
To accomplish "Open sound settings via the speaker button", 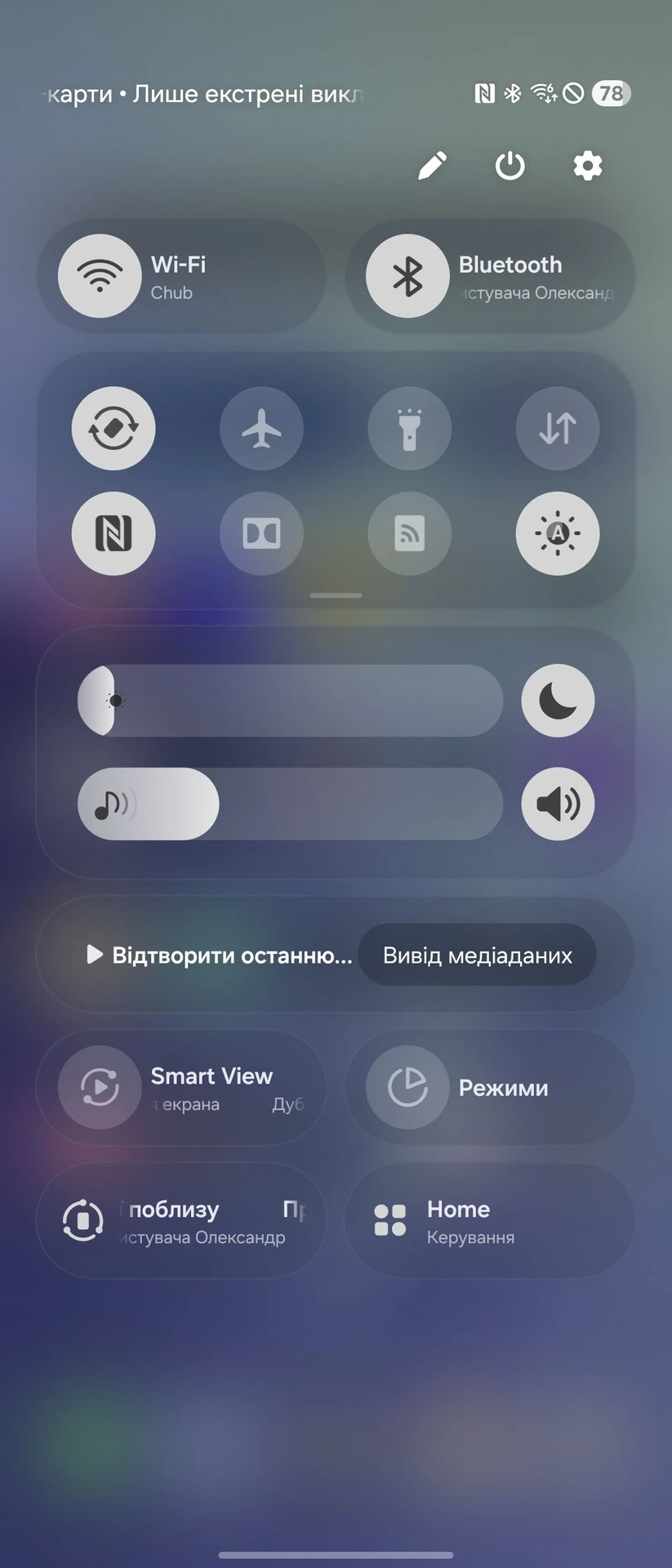I will [x=558, y=804].
